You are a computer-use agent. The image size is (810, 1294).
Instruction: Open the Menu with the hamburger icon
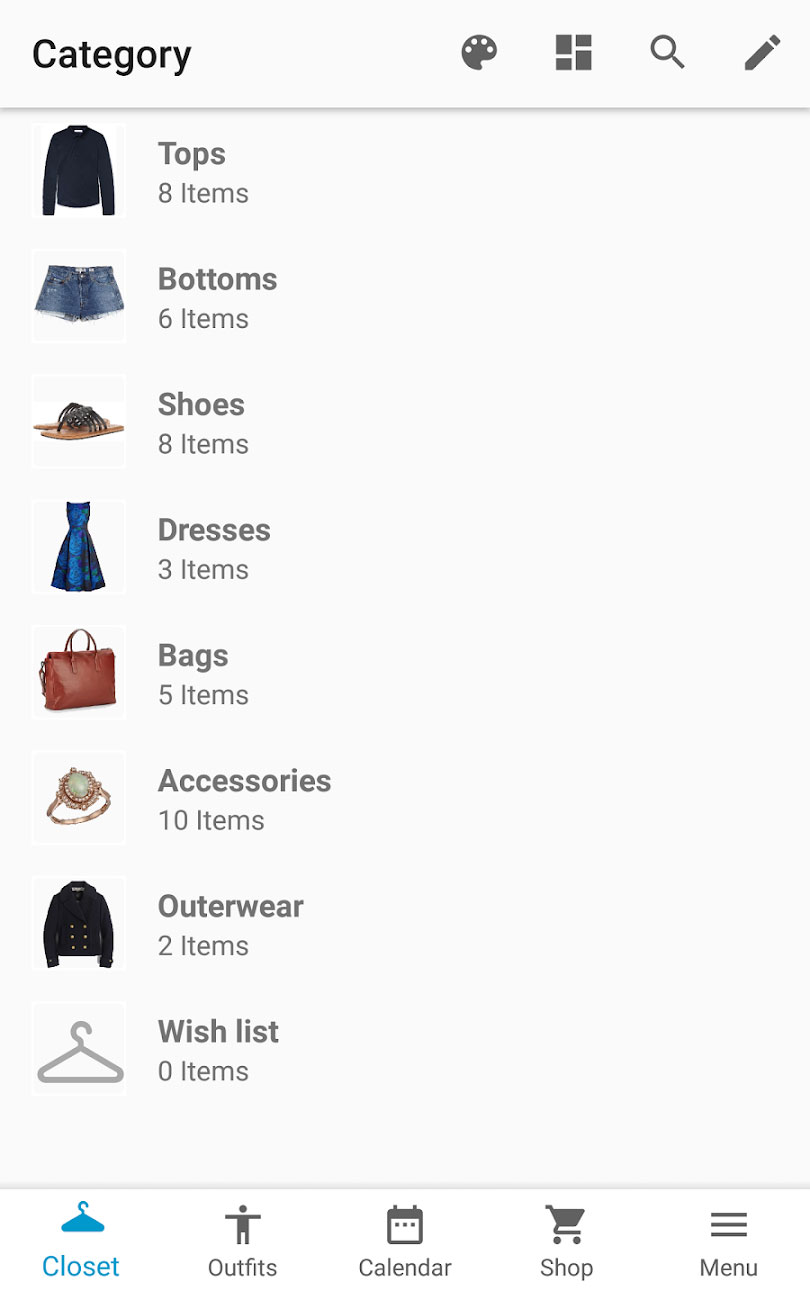728,1219
